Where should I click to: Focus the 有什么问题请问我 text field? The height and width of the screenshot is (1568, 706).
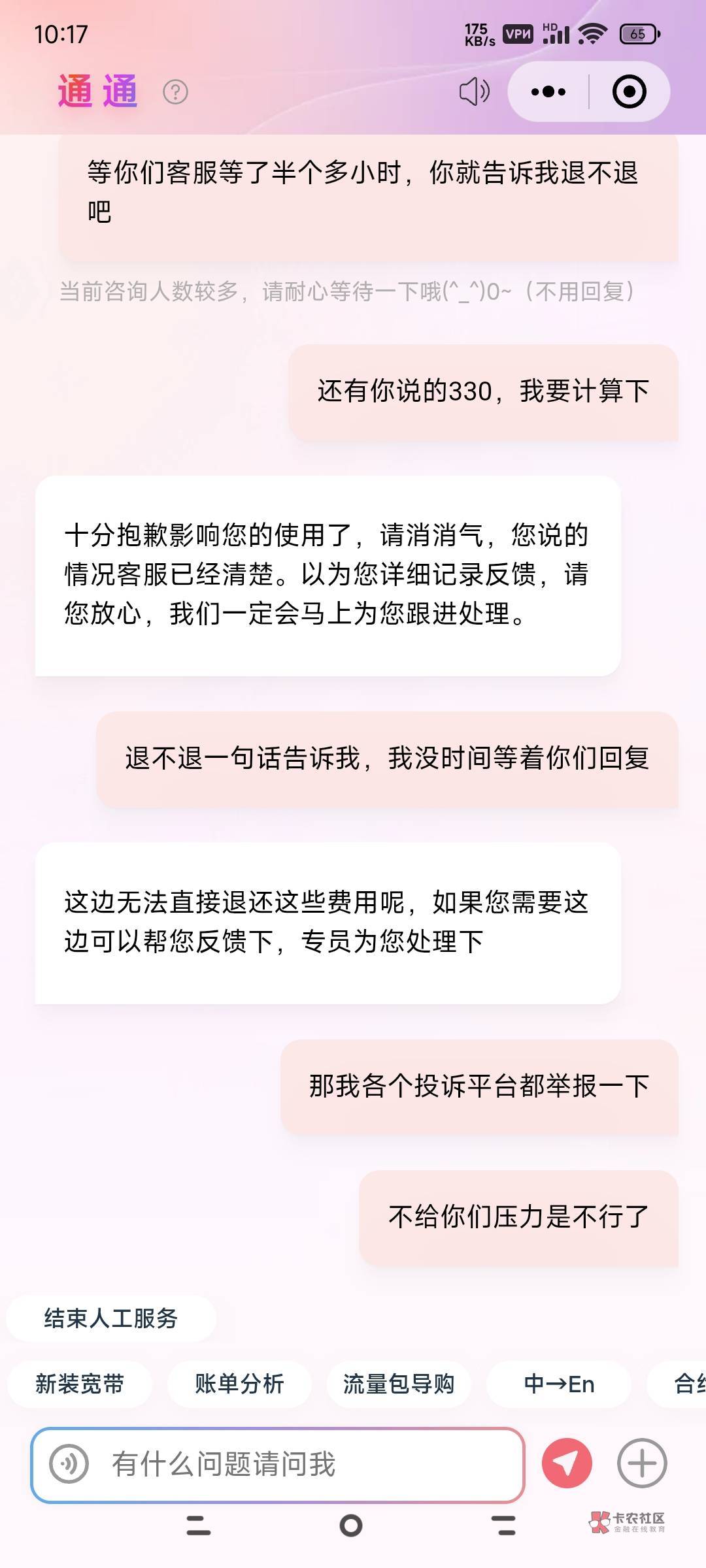[278, 1464]
